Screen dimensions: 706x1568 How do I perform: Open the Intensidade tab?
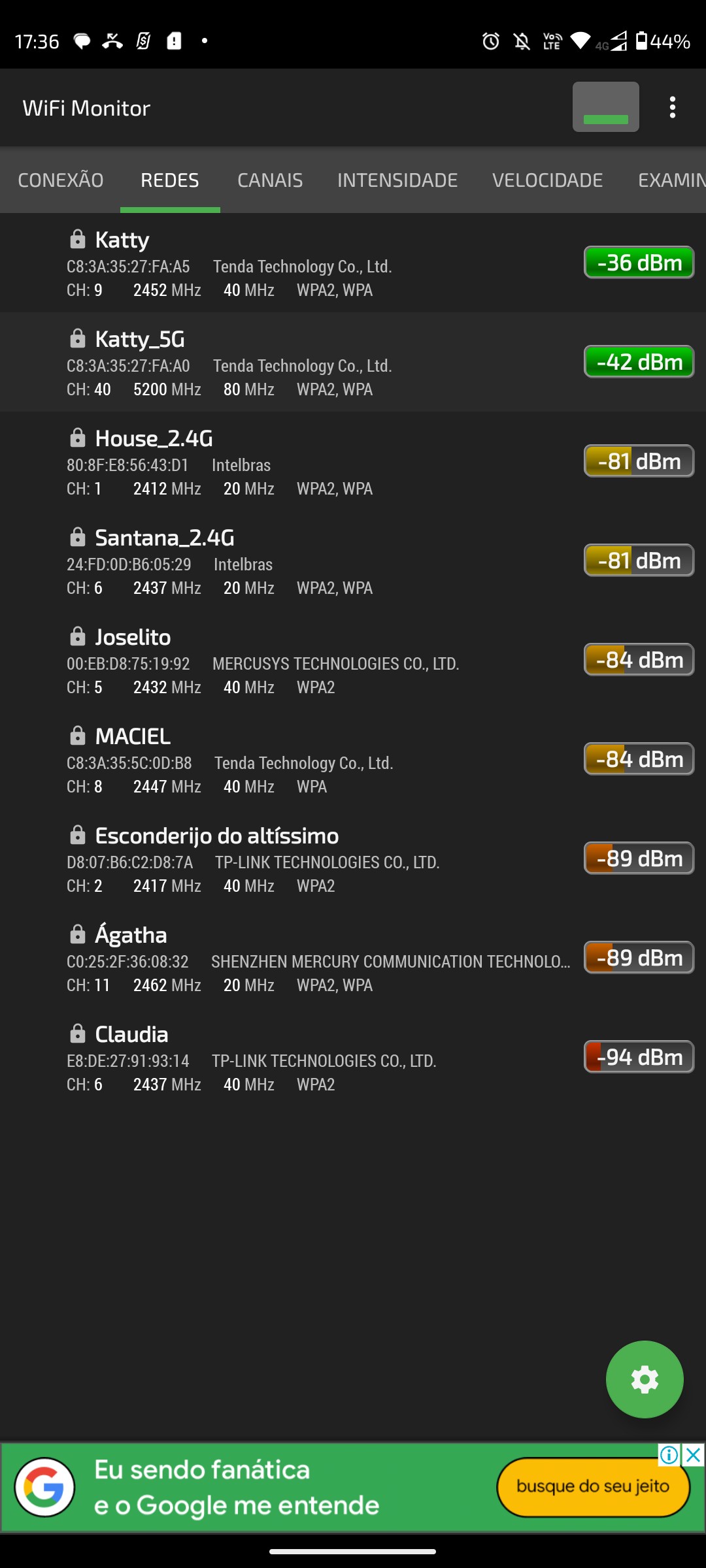click(397, 180)
